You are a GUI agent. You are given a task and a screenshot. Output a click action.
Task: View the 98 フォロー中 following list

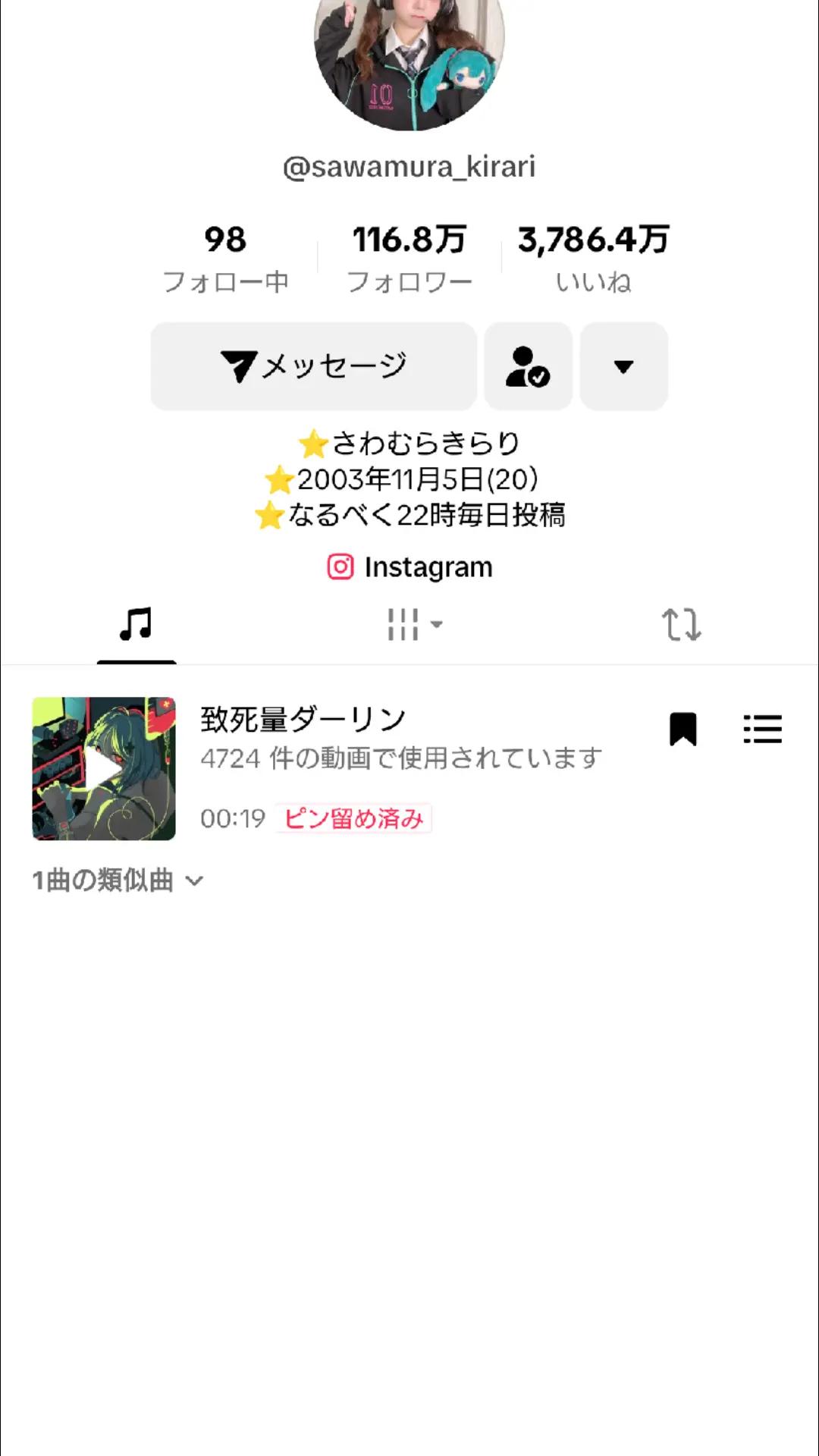point(225,259)
